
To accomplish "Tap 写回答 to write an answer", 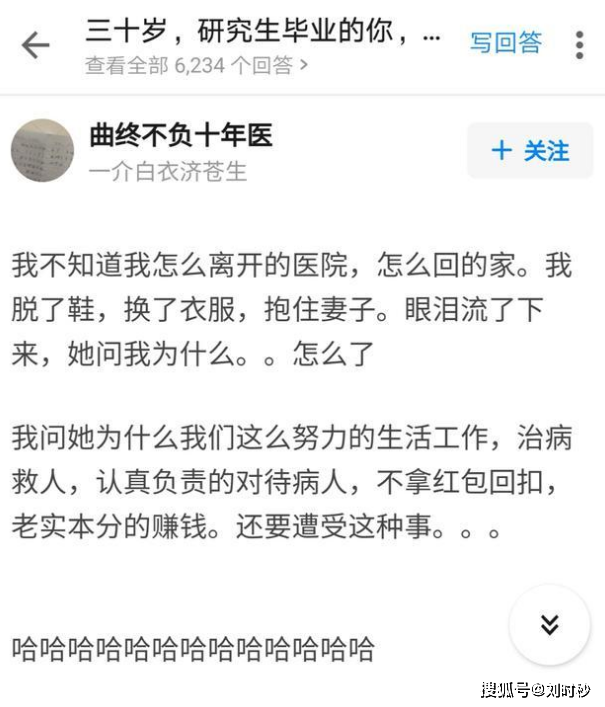I will coord(506,43).
